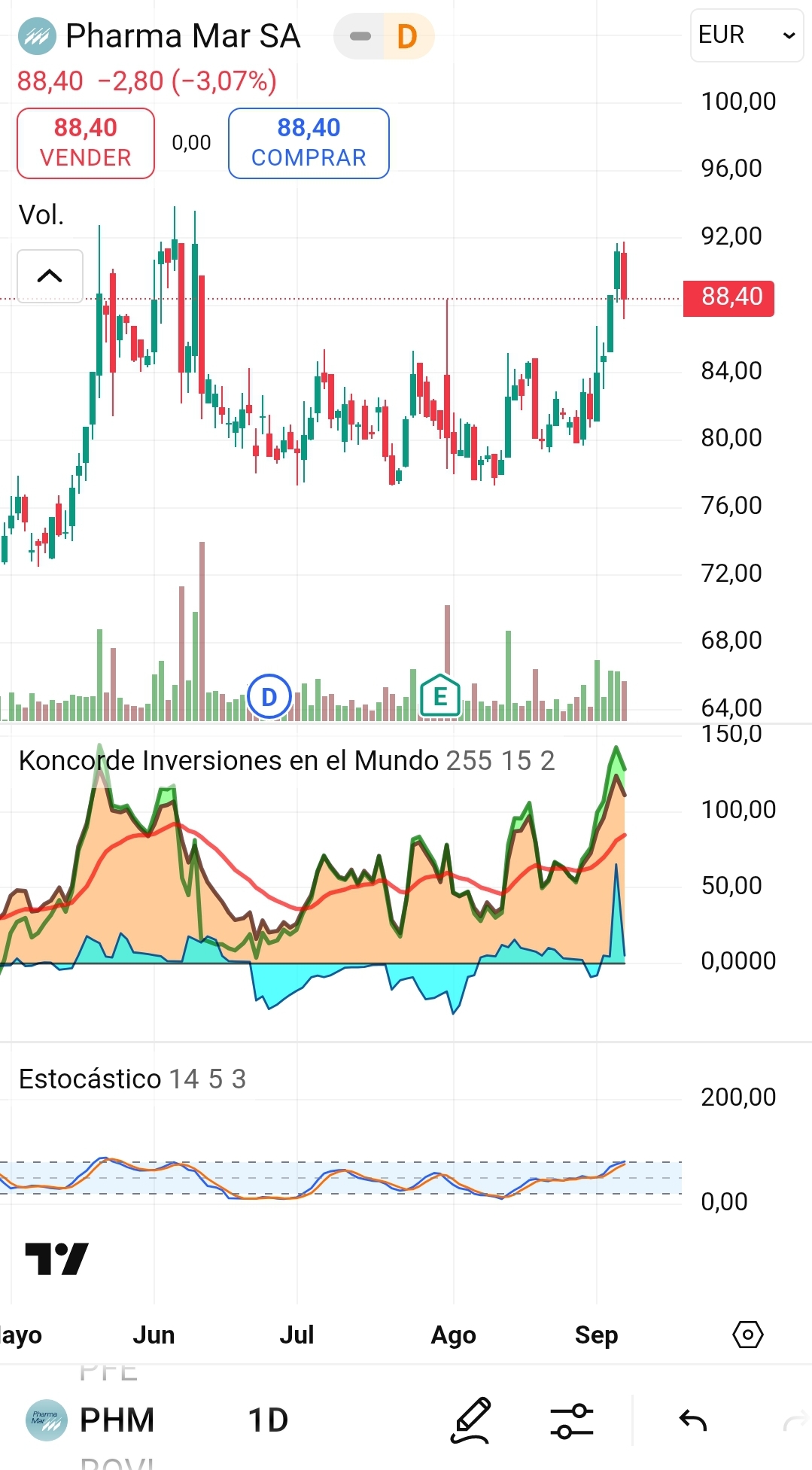
Task: Open the dividend D marker
Action: 269,697
